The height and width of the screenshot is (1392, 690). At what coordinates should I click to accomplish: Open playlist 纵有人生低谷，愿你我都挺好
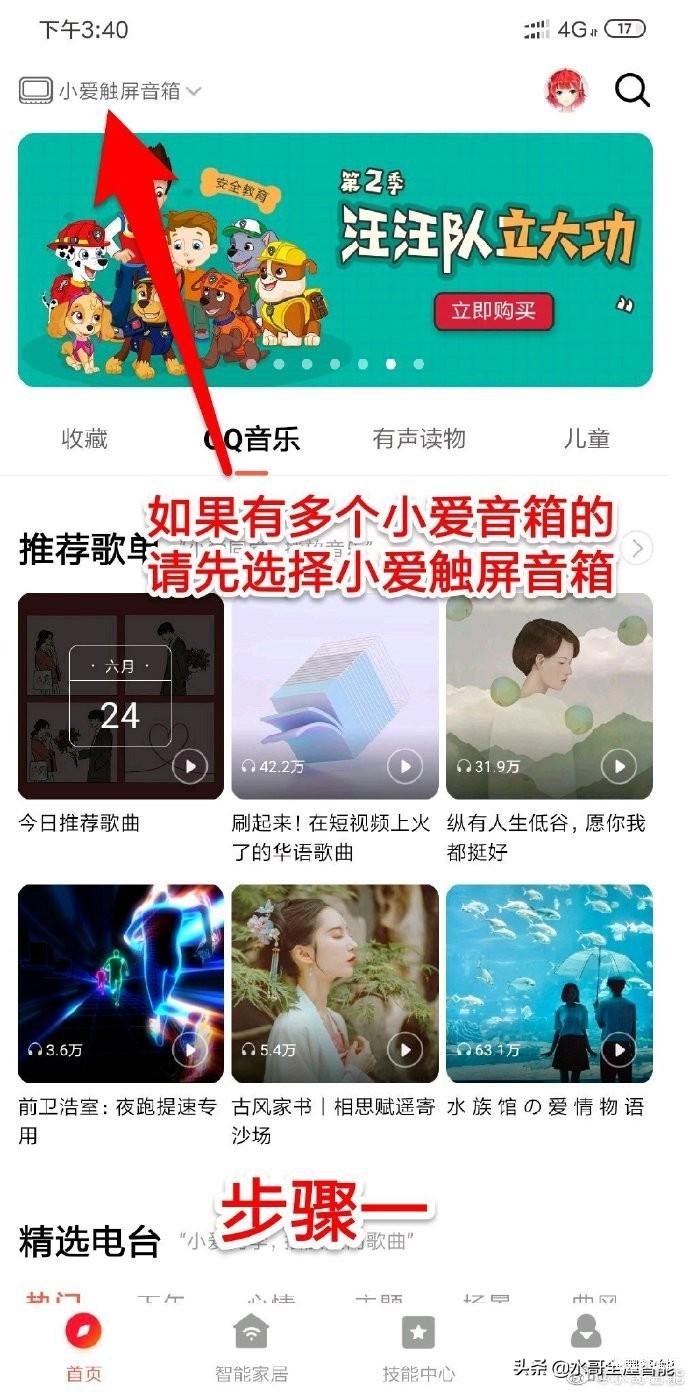point(549,696)
